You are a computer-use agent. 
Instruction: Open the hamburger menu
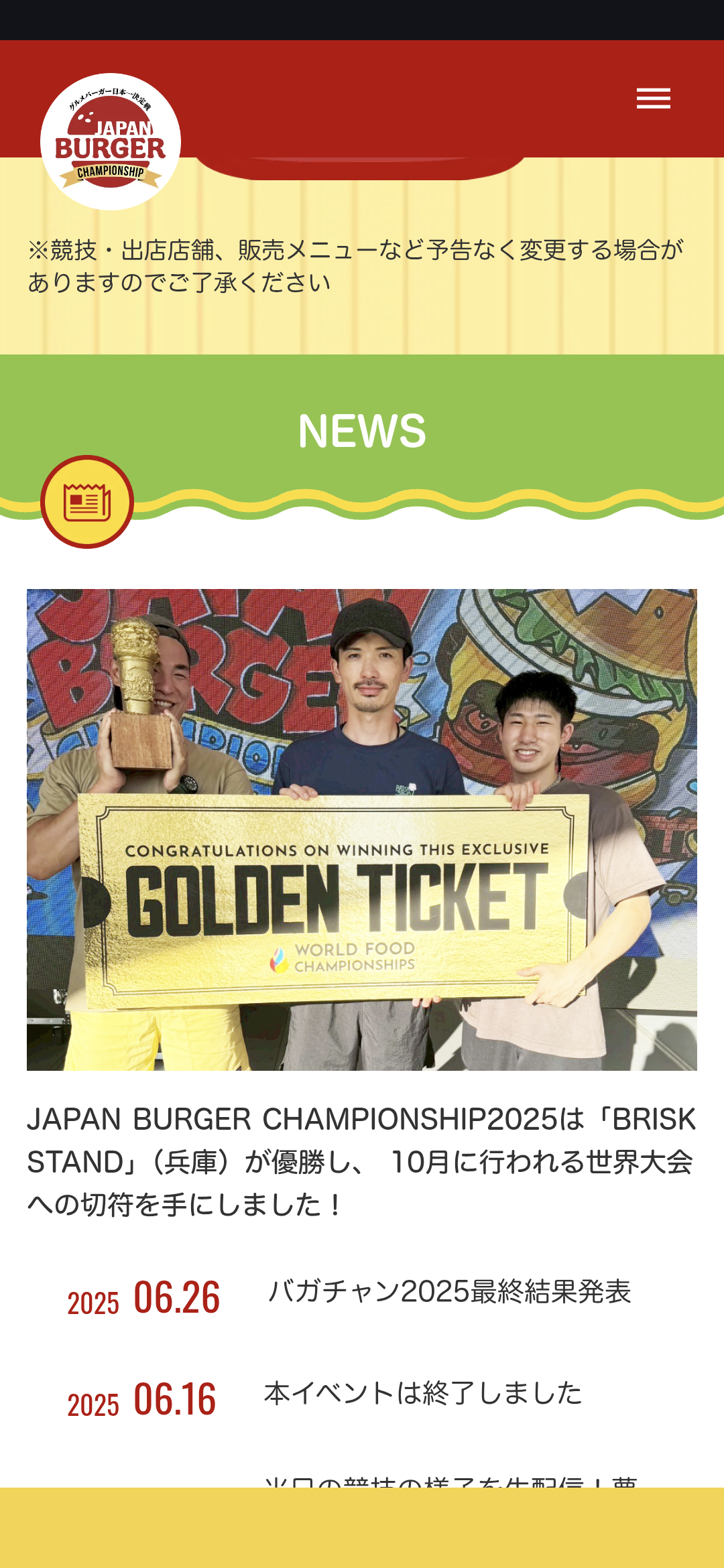[x=653, y=99]
